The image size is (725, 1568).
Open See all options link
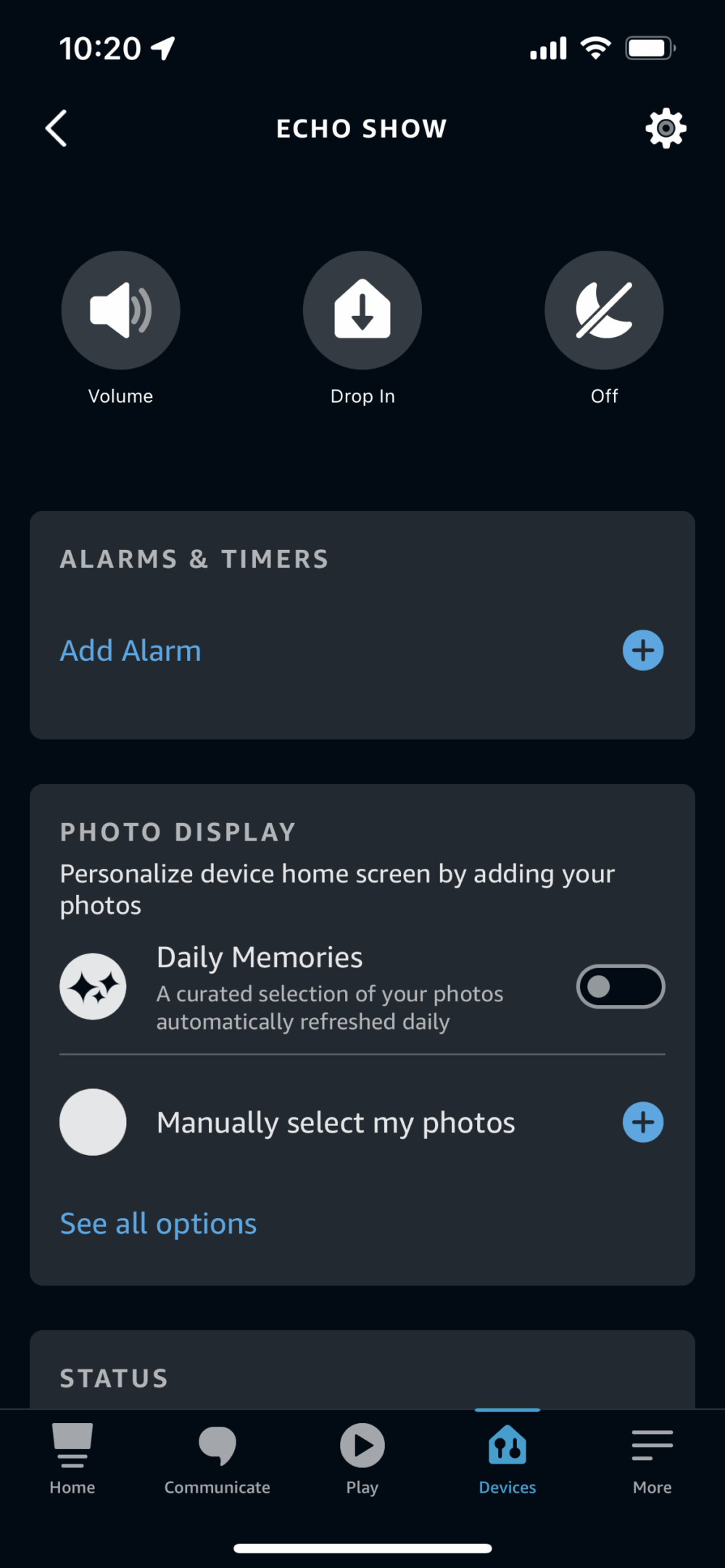click(x=158, y=1224)
